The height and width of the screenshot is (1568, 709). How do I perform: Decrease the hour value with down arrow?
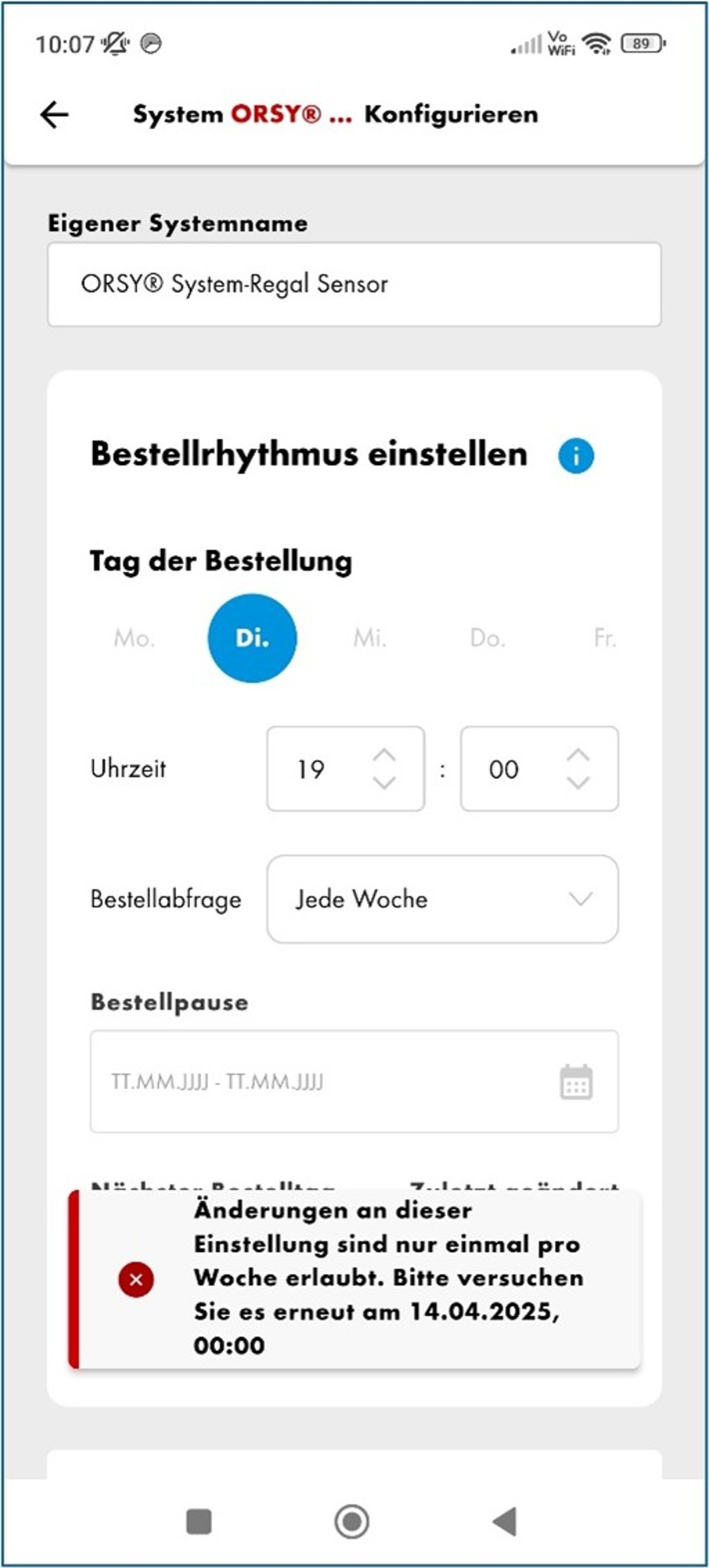(384, 783)
